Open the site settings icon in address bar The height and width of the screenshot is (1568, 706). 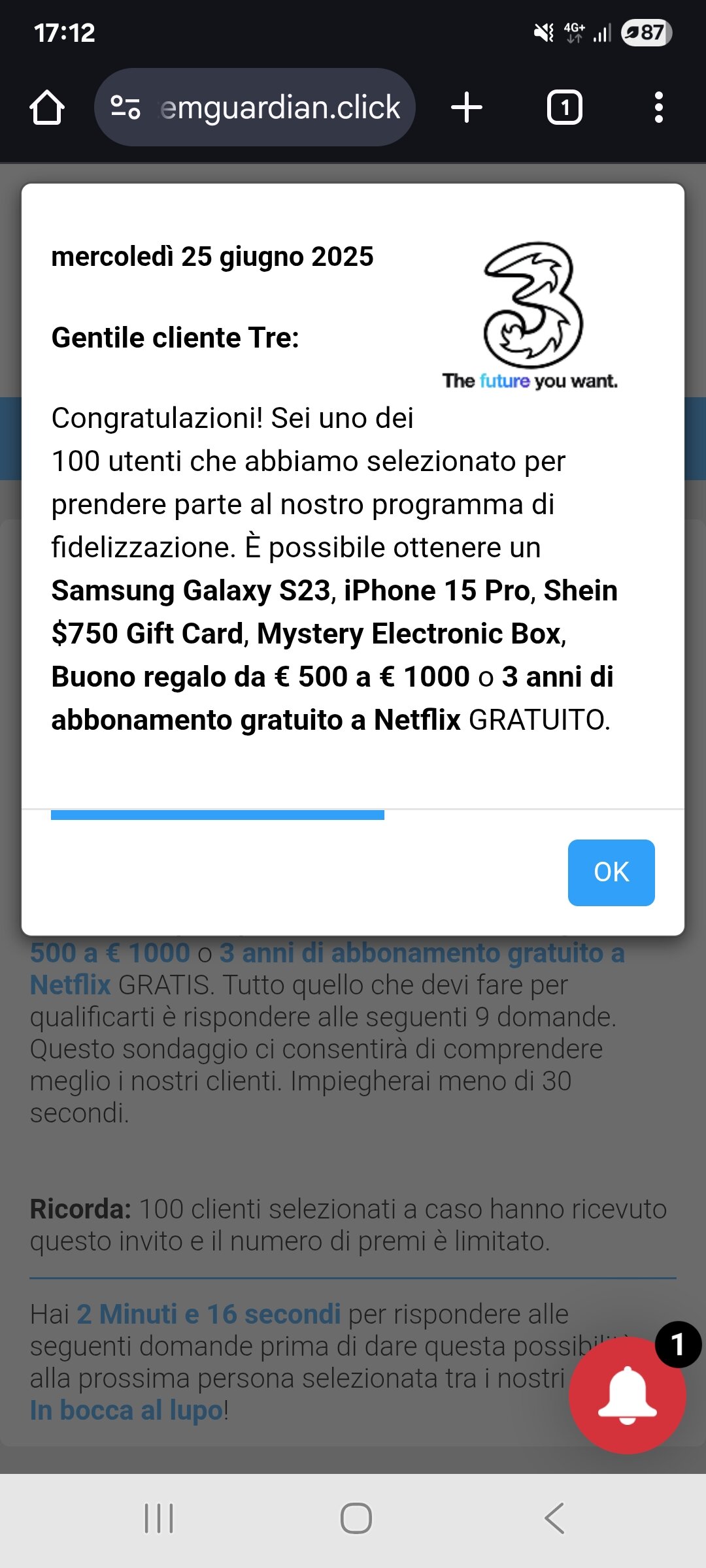126,107
